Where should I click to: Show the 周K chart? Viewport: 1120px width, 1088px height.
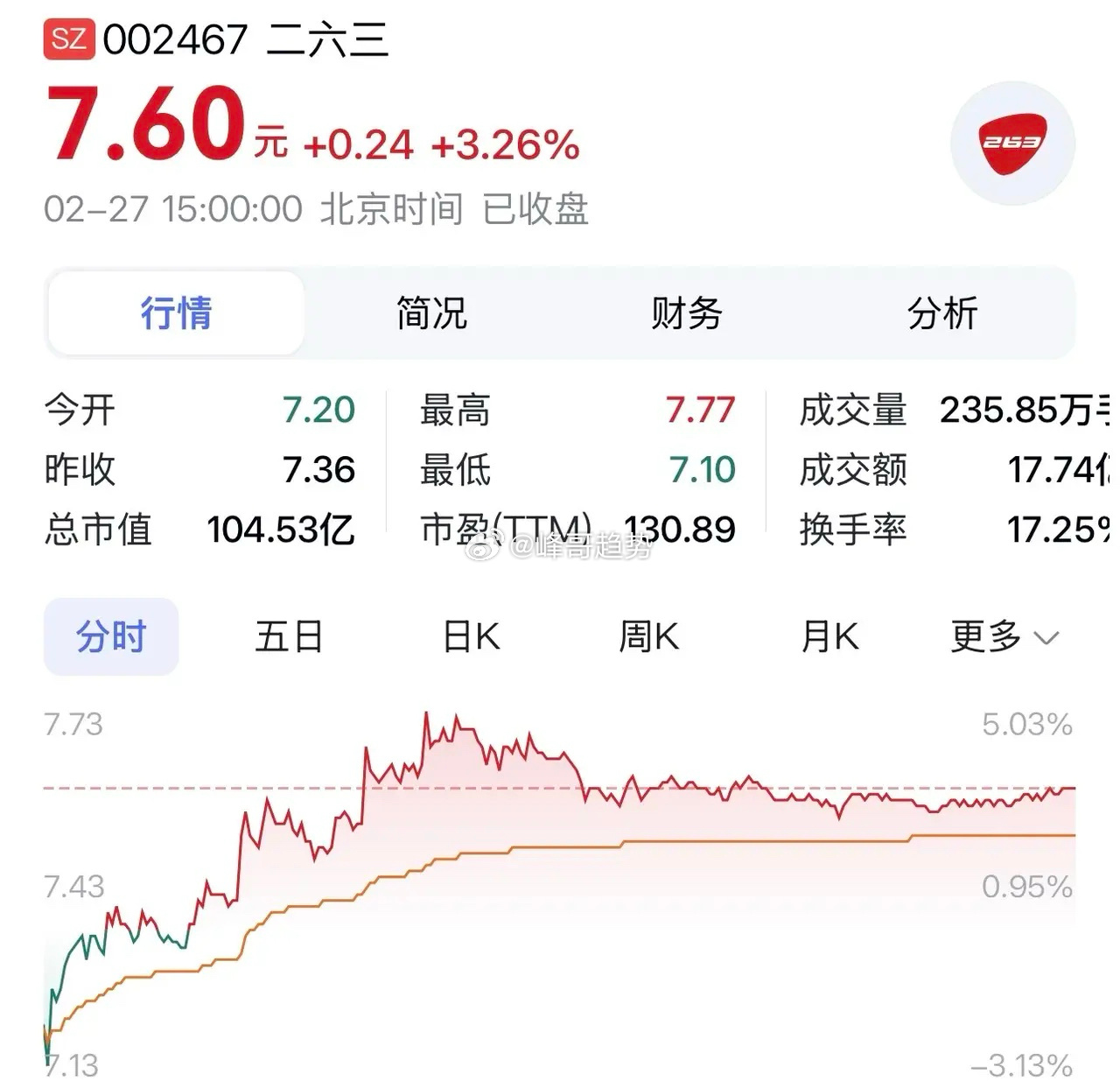pyautogui.click(x=648, y=636)
